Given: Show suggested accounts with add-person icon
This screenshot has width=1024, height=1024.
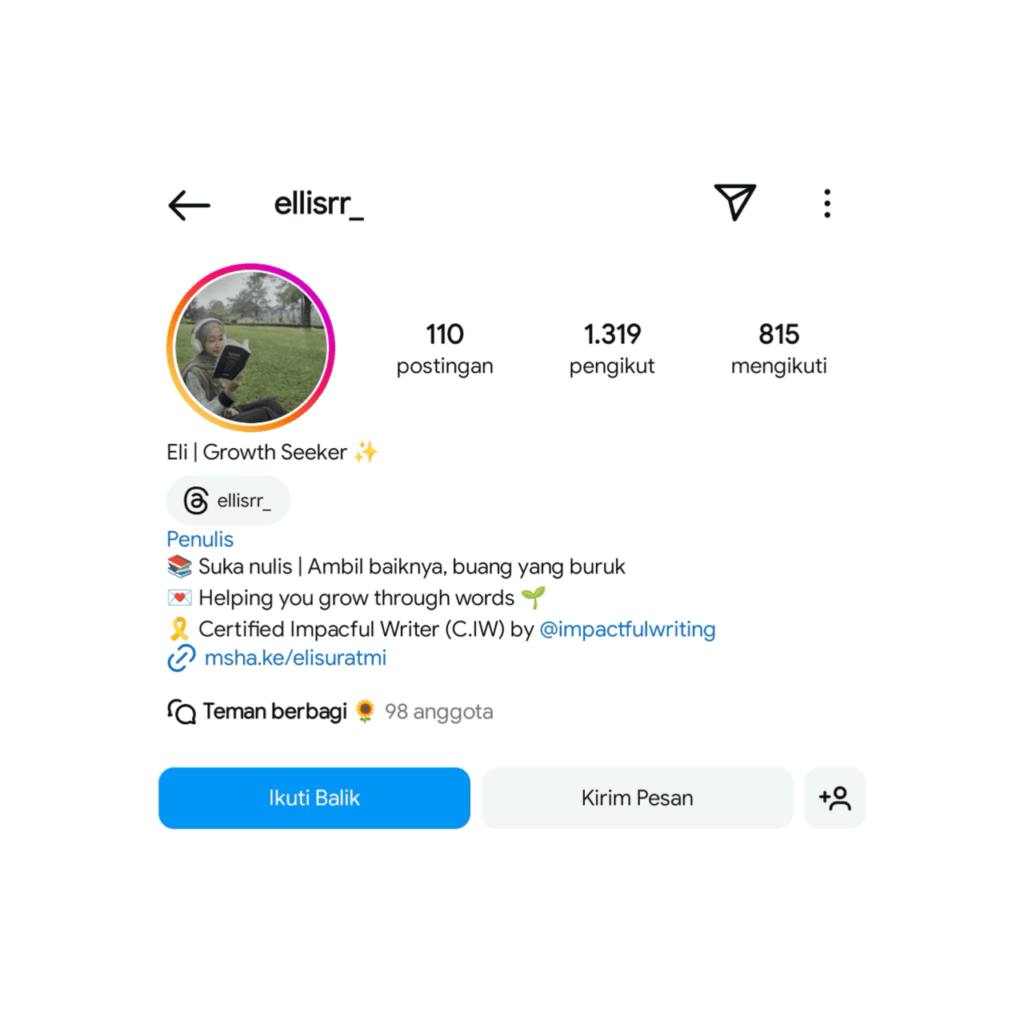Looking at the screenshot, I should (x=835, y=798).
